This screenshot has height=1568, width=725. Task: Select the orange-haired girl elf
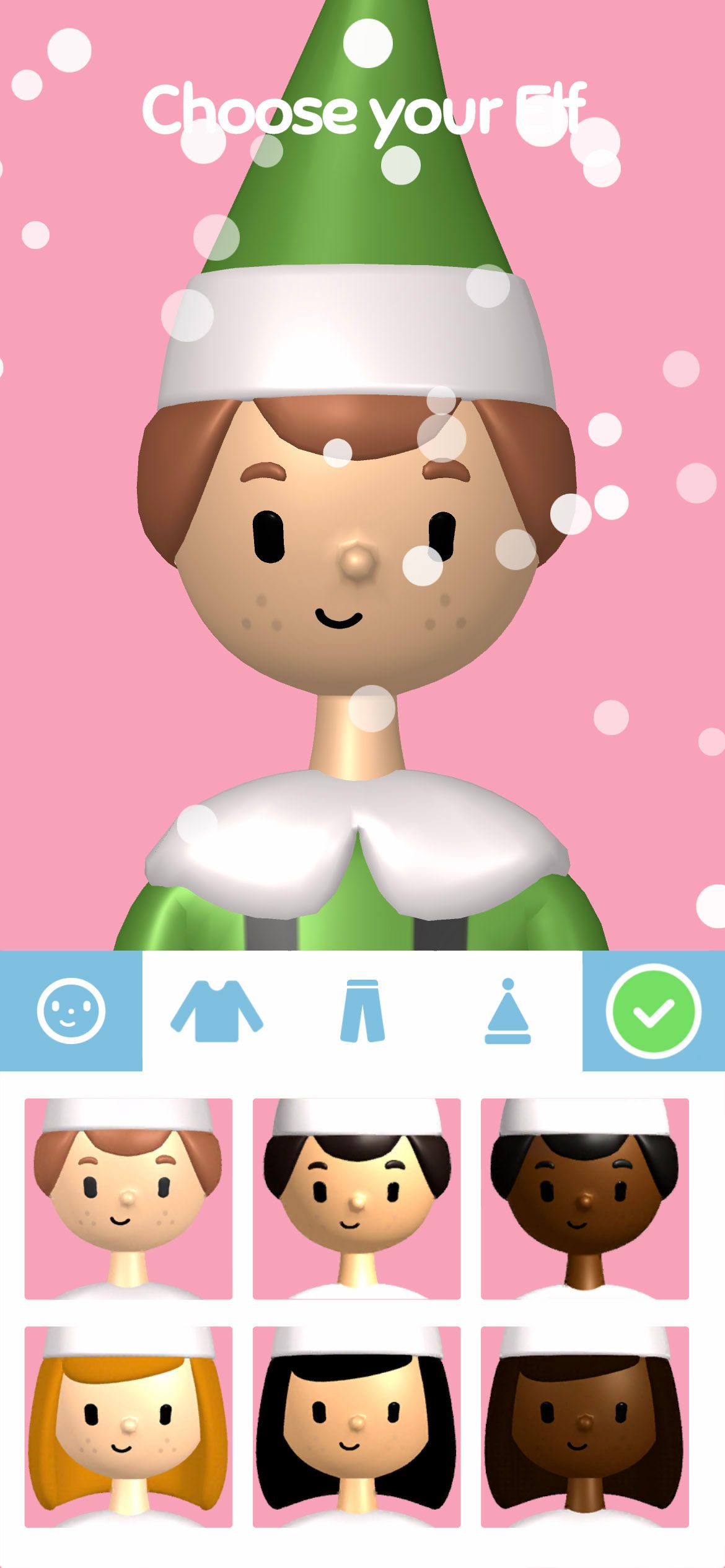click(x=128, y=1427)
